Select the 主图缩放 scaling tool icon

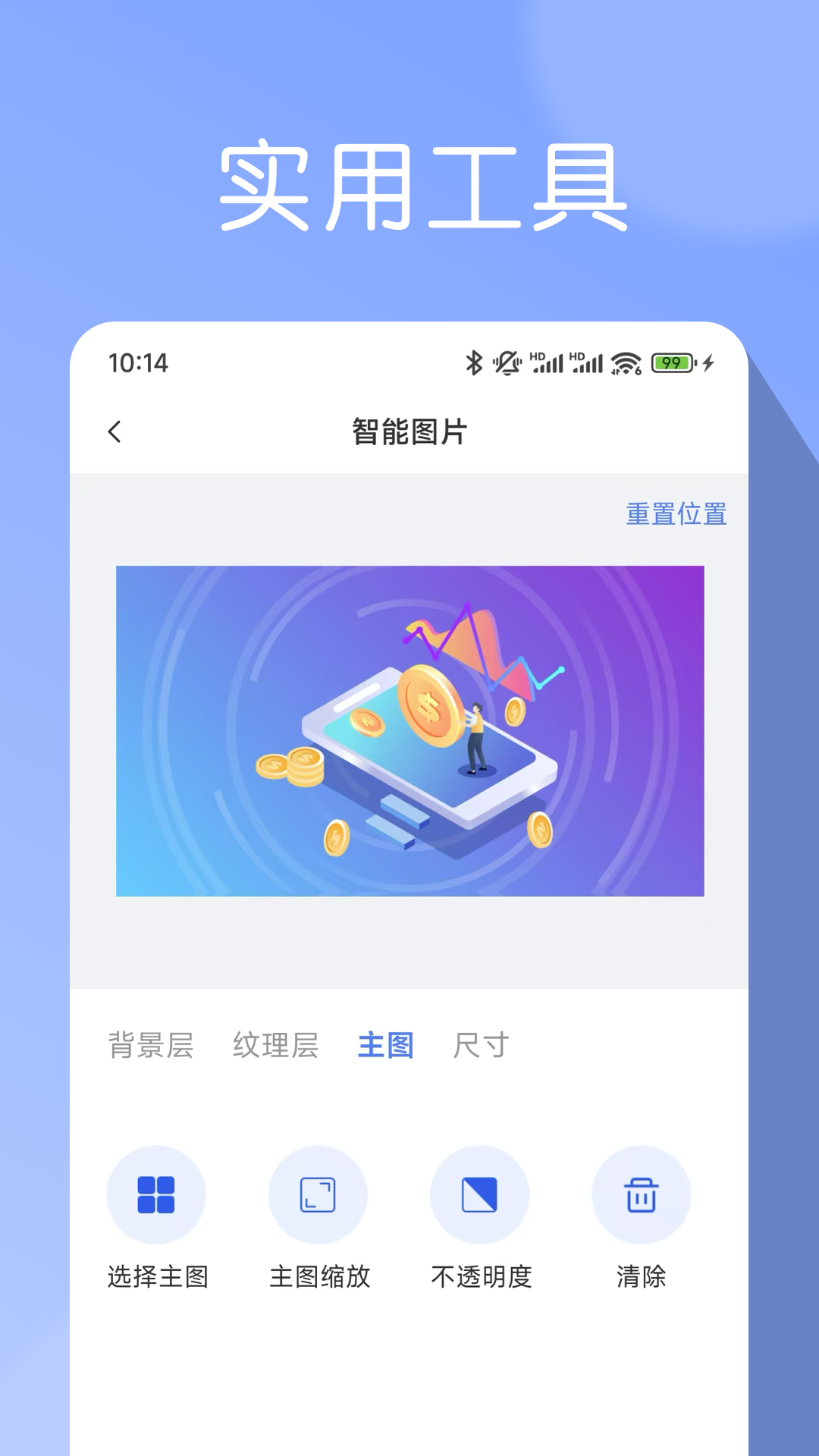click(318, 1194)
